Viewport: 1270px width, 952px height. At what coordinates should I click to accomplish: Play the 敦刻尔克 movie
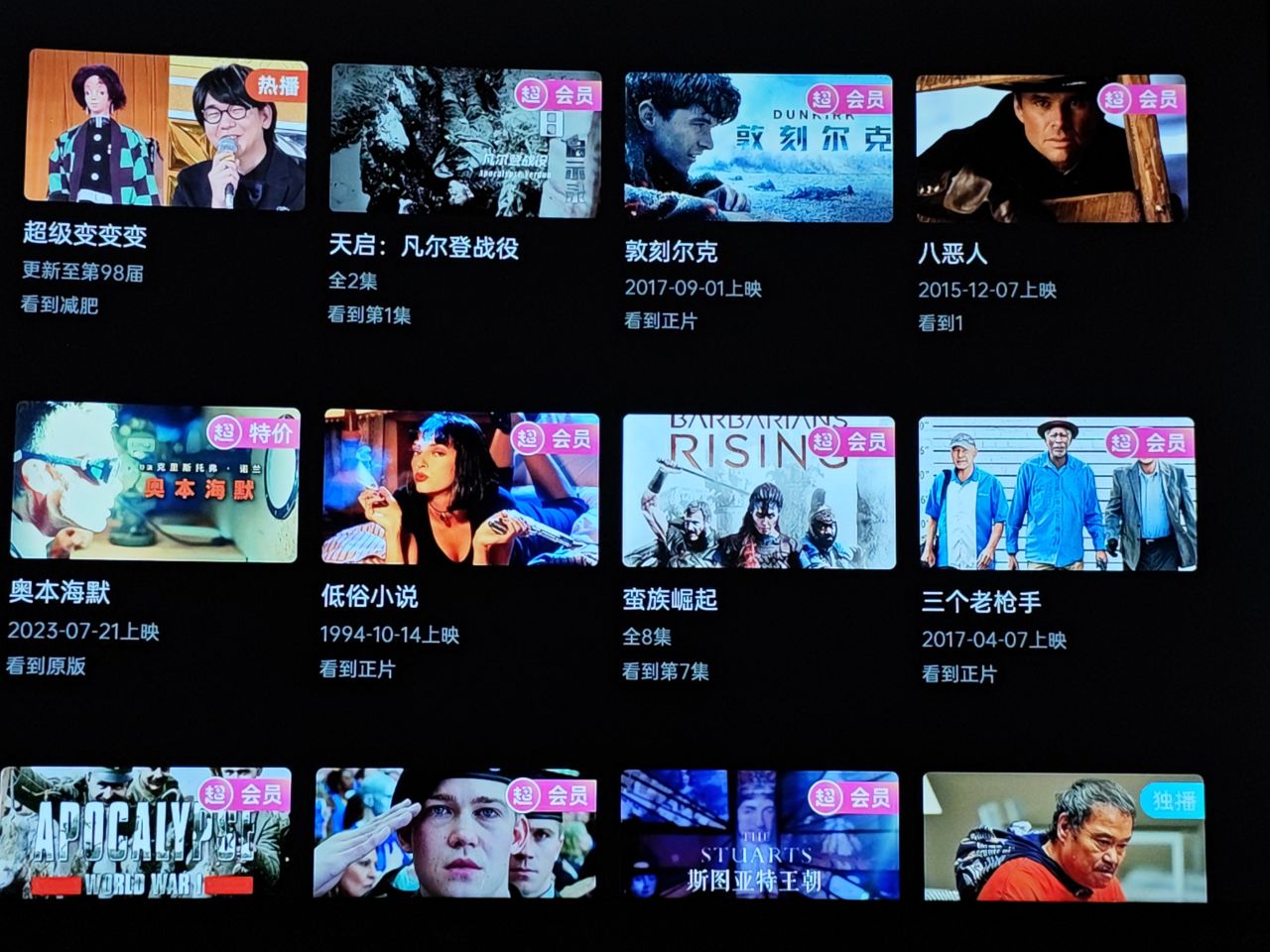(x=758, y=148)
